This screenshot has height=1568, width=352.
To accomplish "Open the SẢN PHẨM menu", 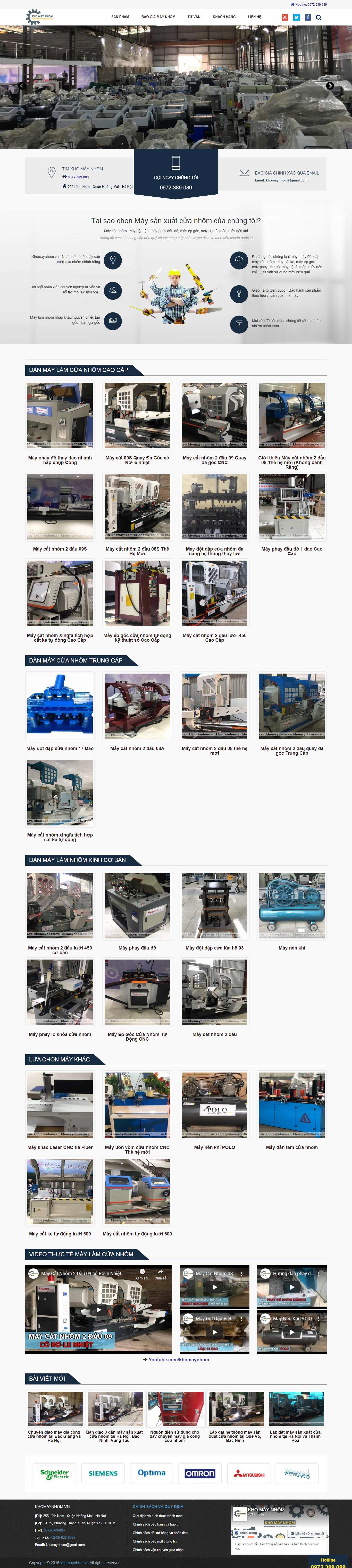I will coord(120,17).
